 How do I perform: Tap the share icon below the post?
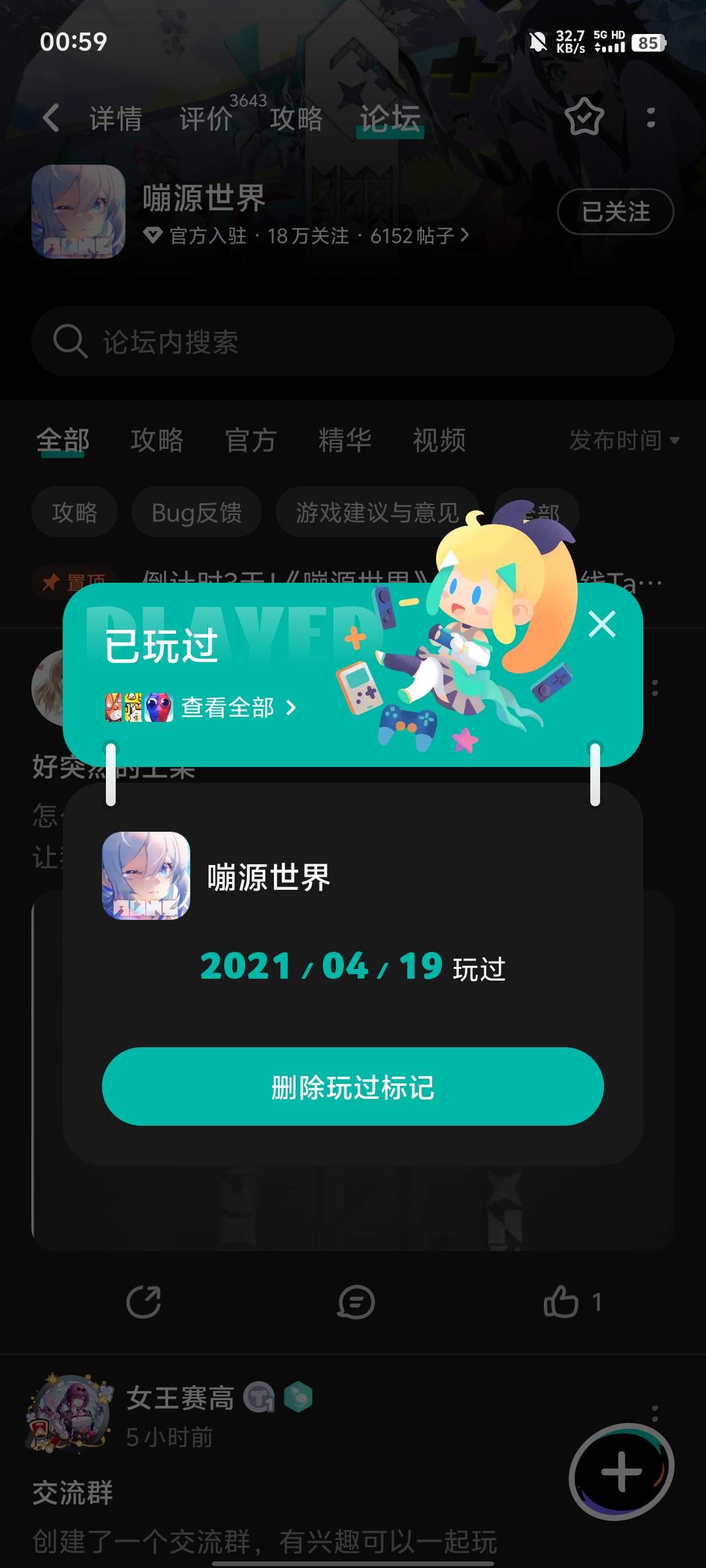pos(145,1303)
